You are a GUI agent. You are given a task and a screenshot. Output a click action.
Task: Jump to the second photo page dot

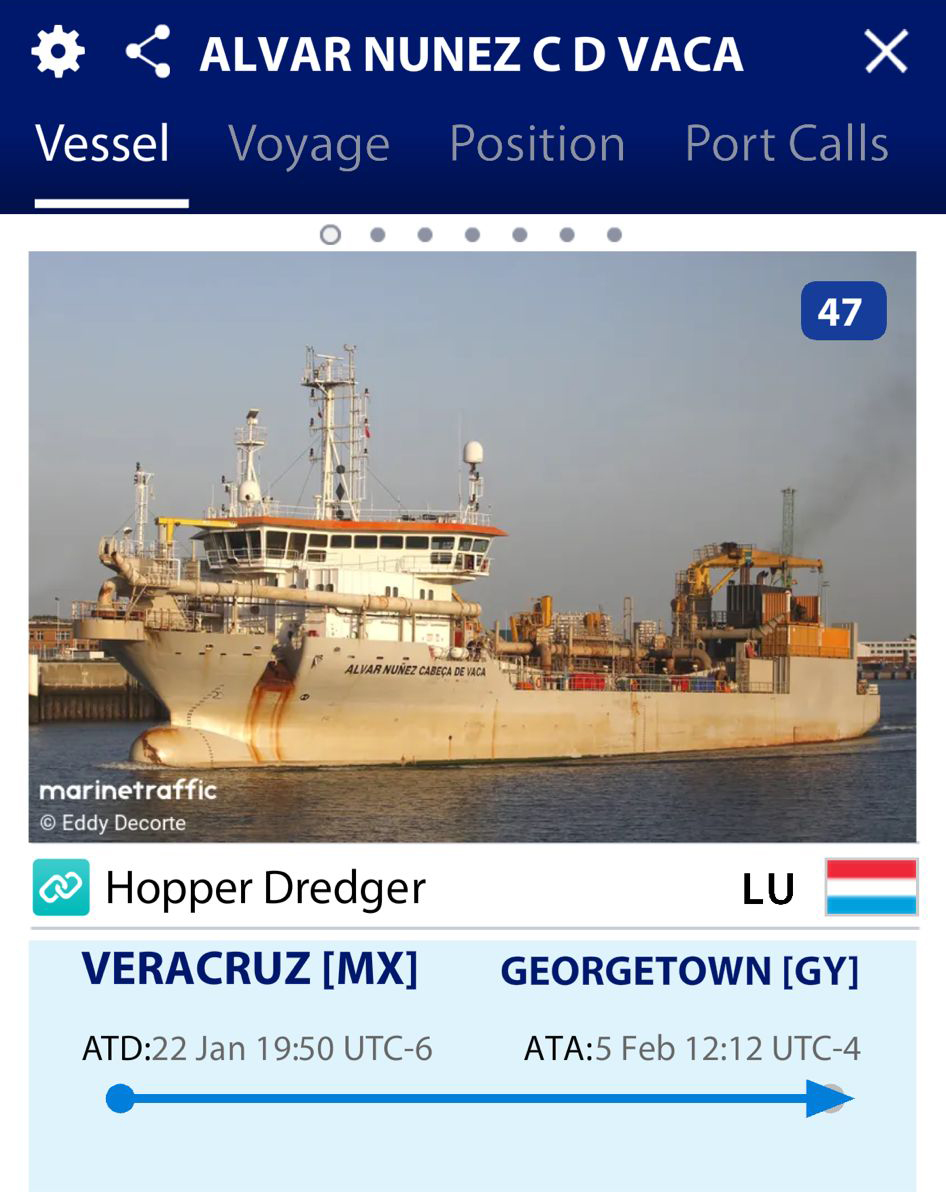(x=378, y=235)
